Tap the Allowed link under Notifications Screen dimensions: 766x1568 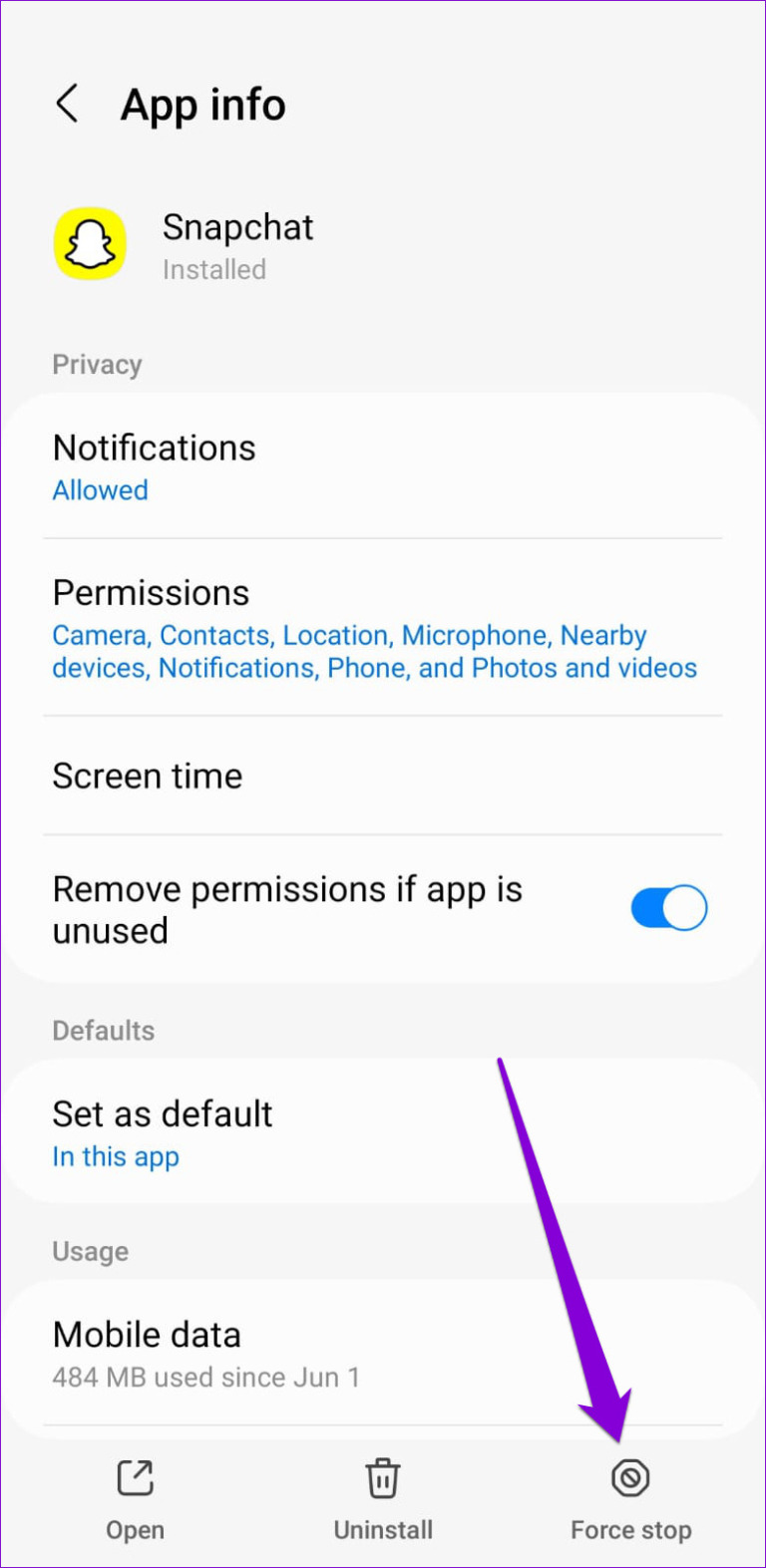tap(100, 489)
